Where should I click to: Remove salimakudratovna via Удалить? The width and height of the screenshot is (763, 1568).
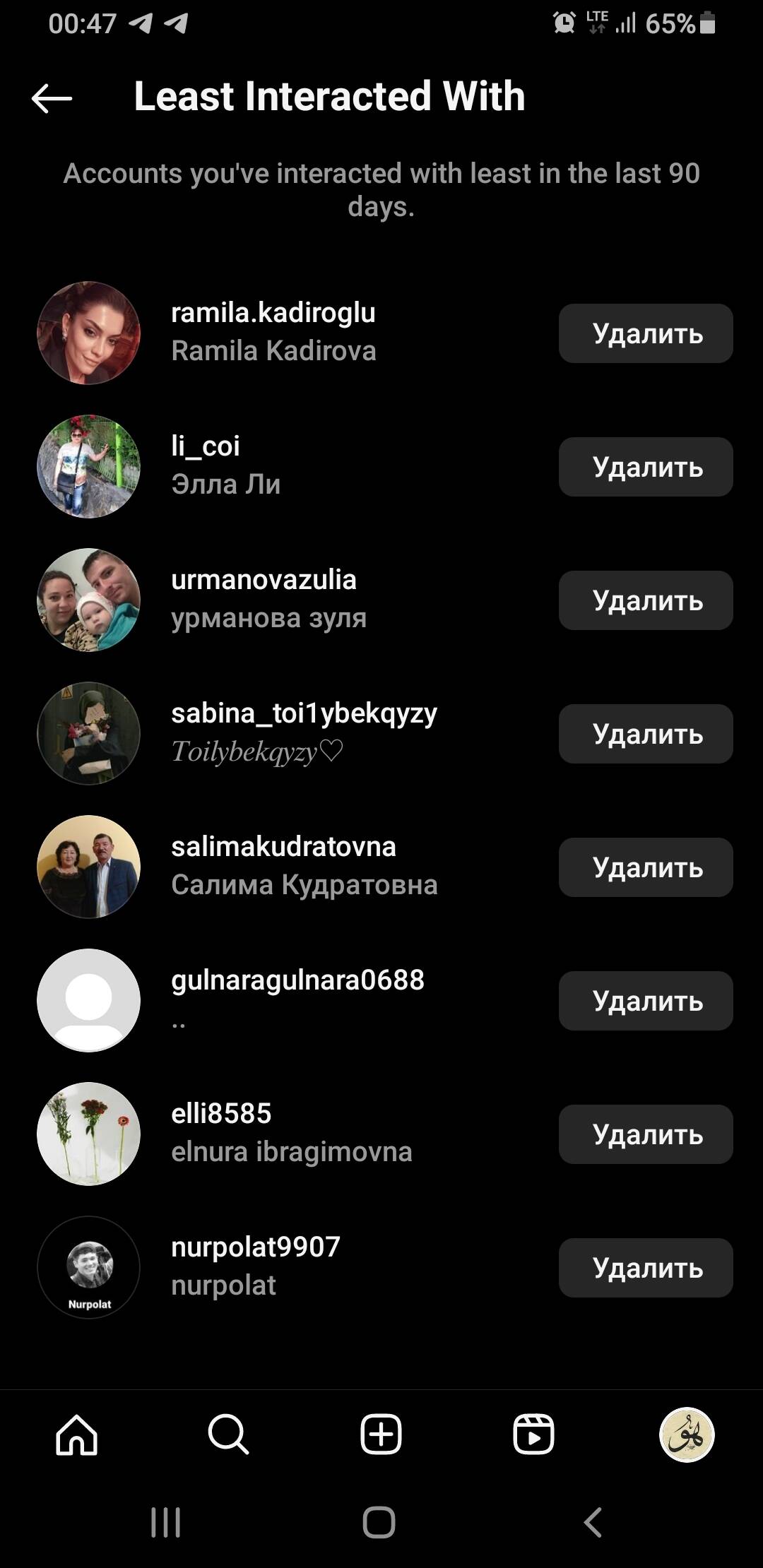(645, 867)
